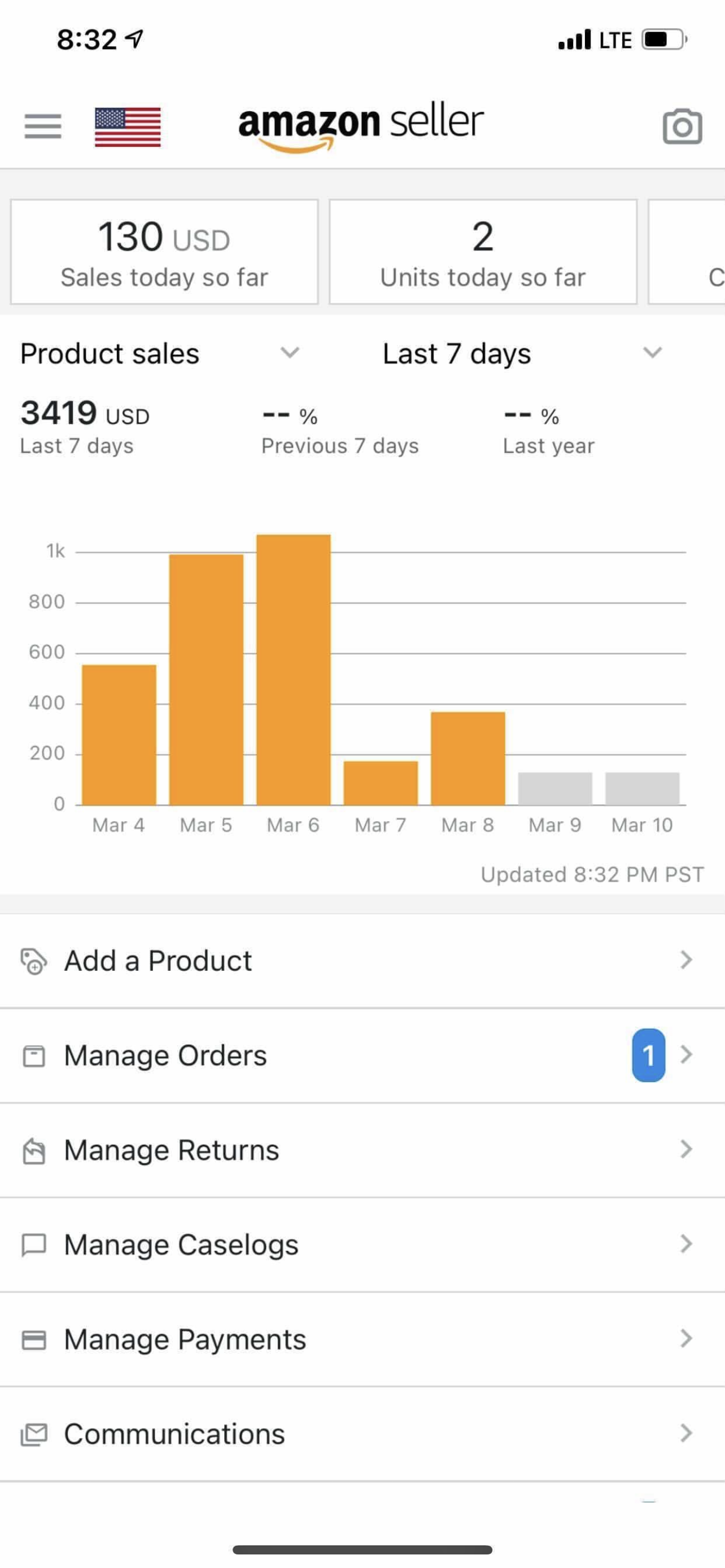Go to Manage Orders
Screen dimensions: 725x1568
362,1055
